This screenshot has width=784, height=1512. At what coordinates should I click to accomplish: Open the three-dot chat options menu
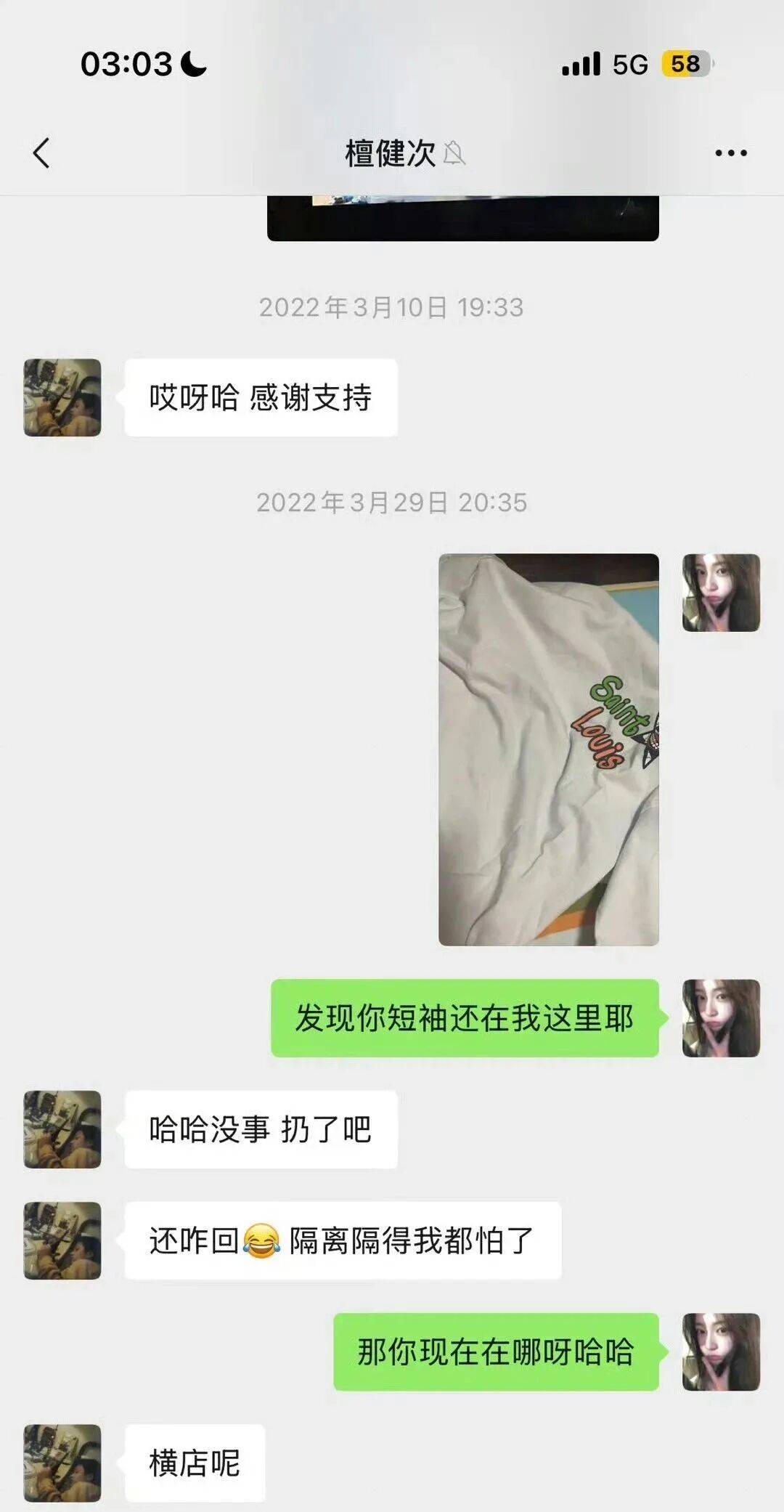tap(730, 153)
